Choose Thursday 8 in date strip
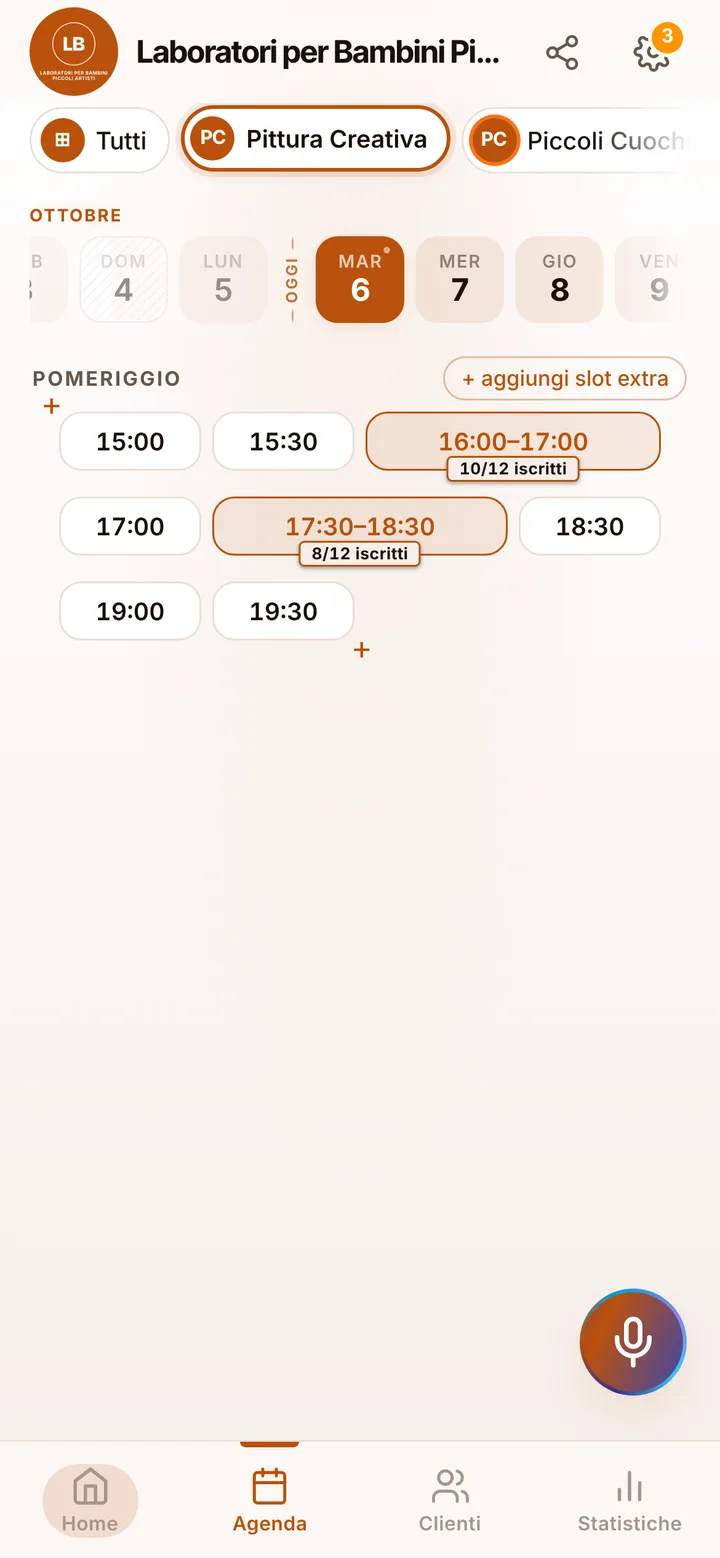The image size is (720, 1558). pos(559,279)
